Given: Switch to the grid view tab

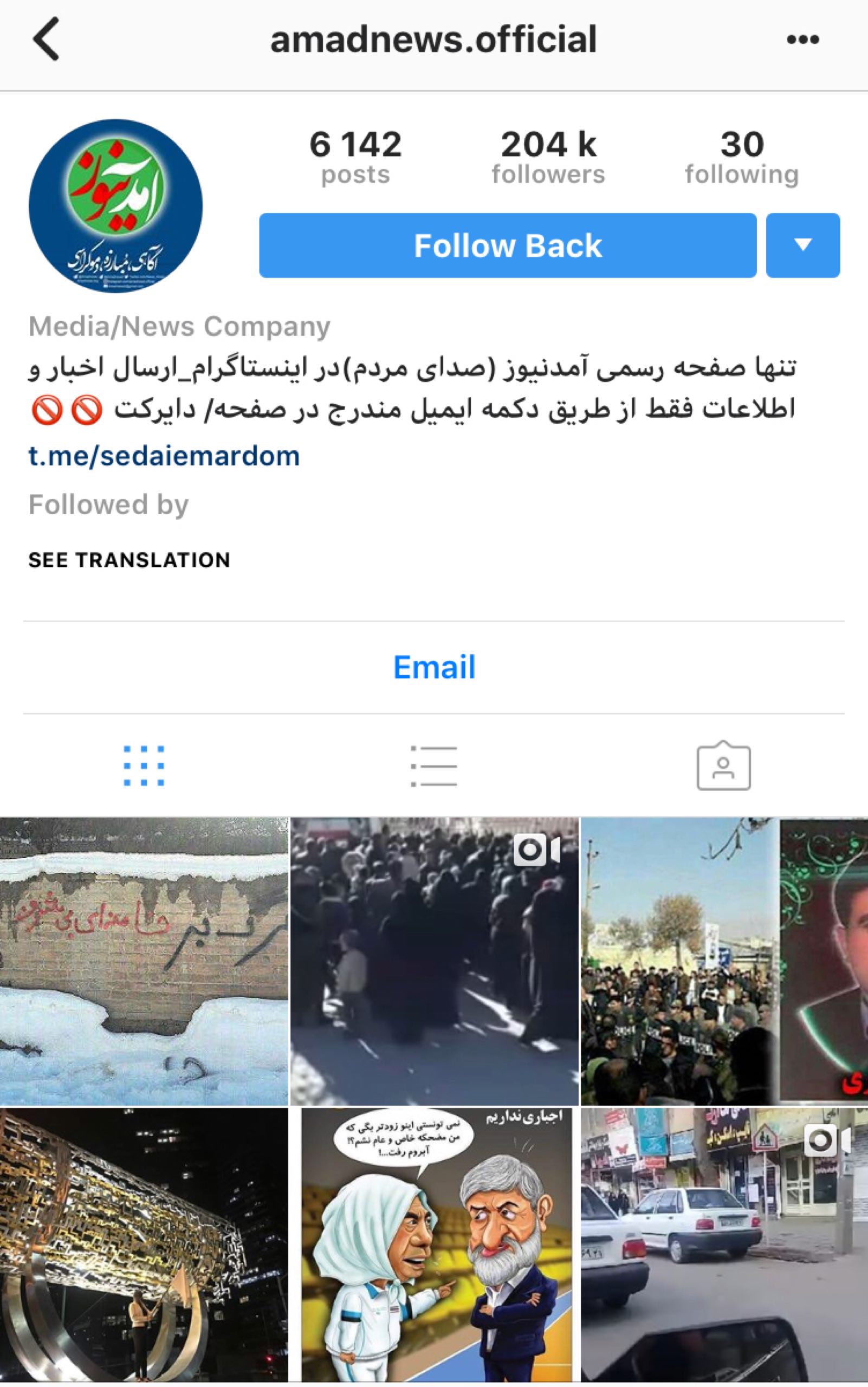Looking at the screenshot, I should coord(144,766).
